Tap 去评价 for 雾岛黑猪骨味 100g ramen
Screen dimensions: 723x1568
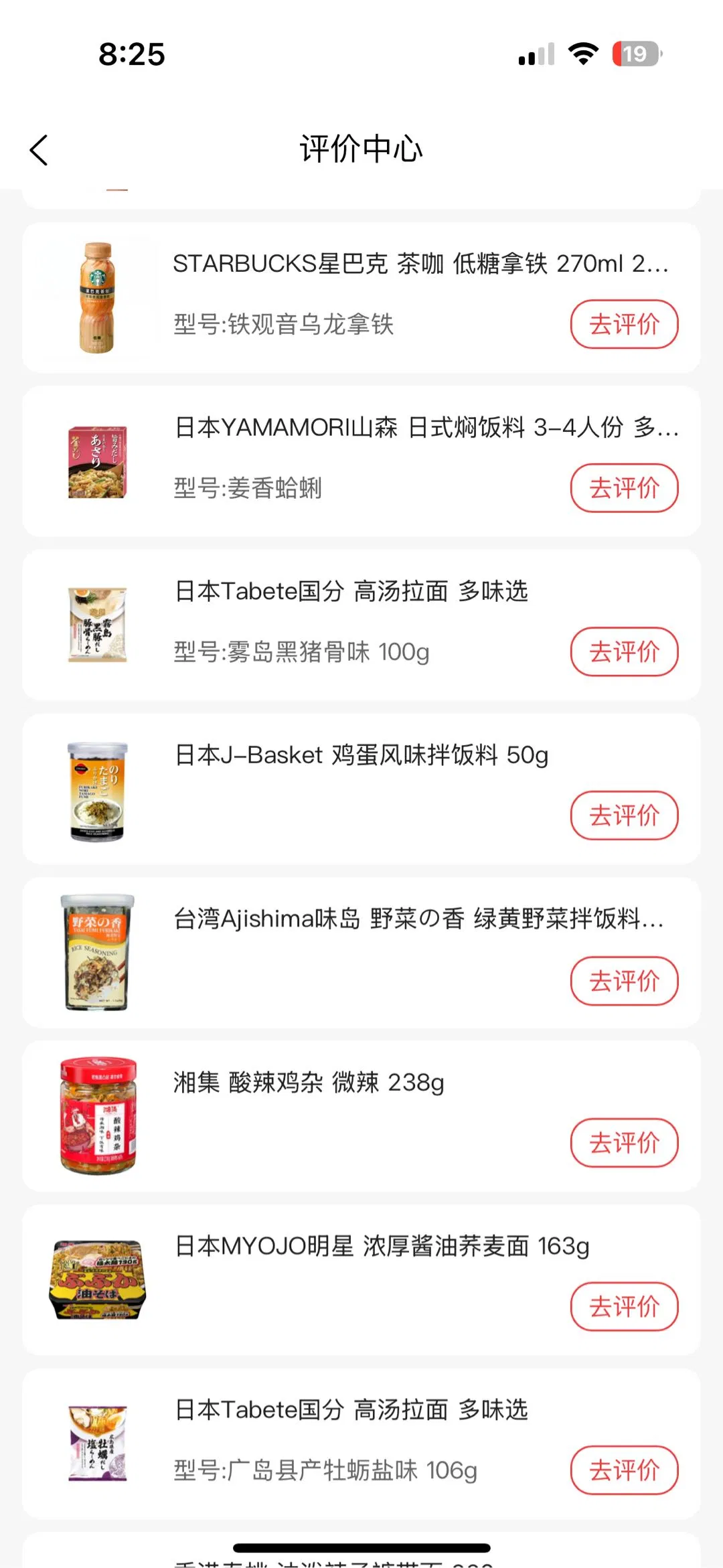[624, 652]
